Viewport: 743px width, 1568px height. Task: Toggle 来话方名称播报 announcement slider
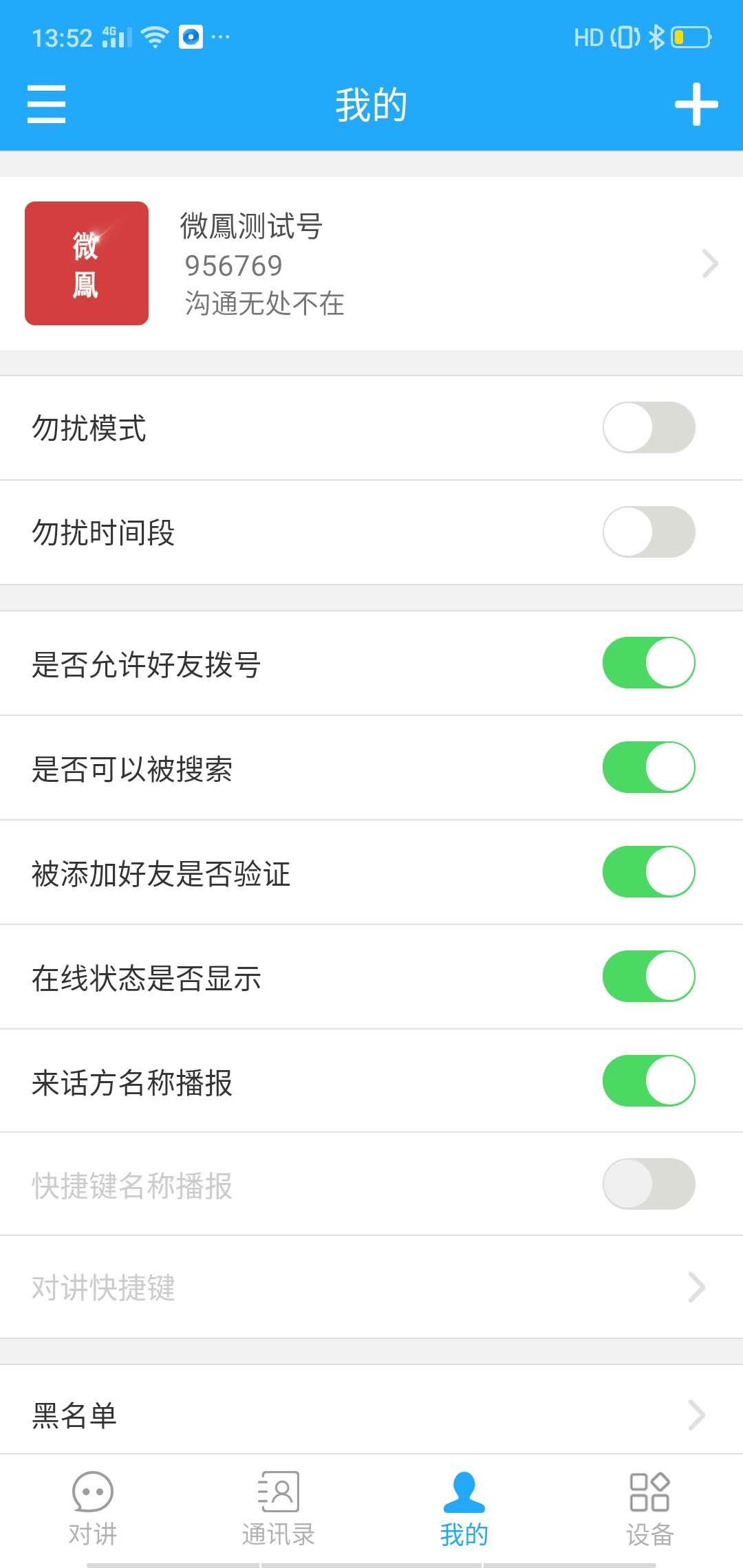coord(647,1080)
